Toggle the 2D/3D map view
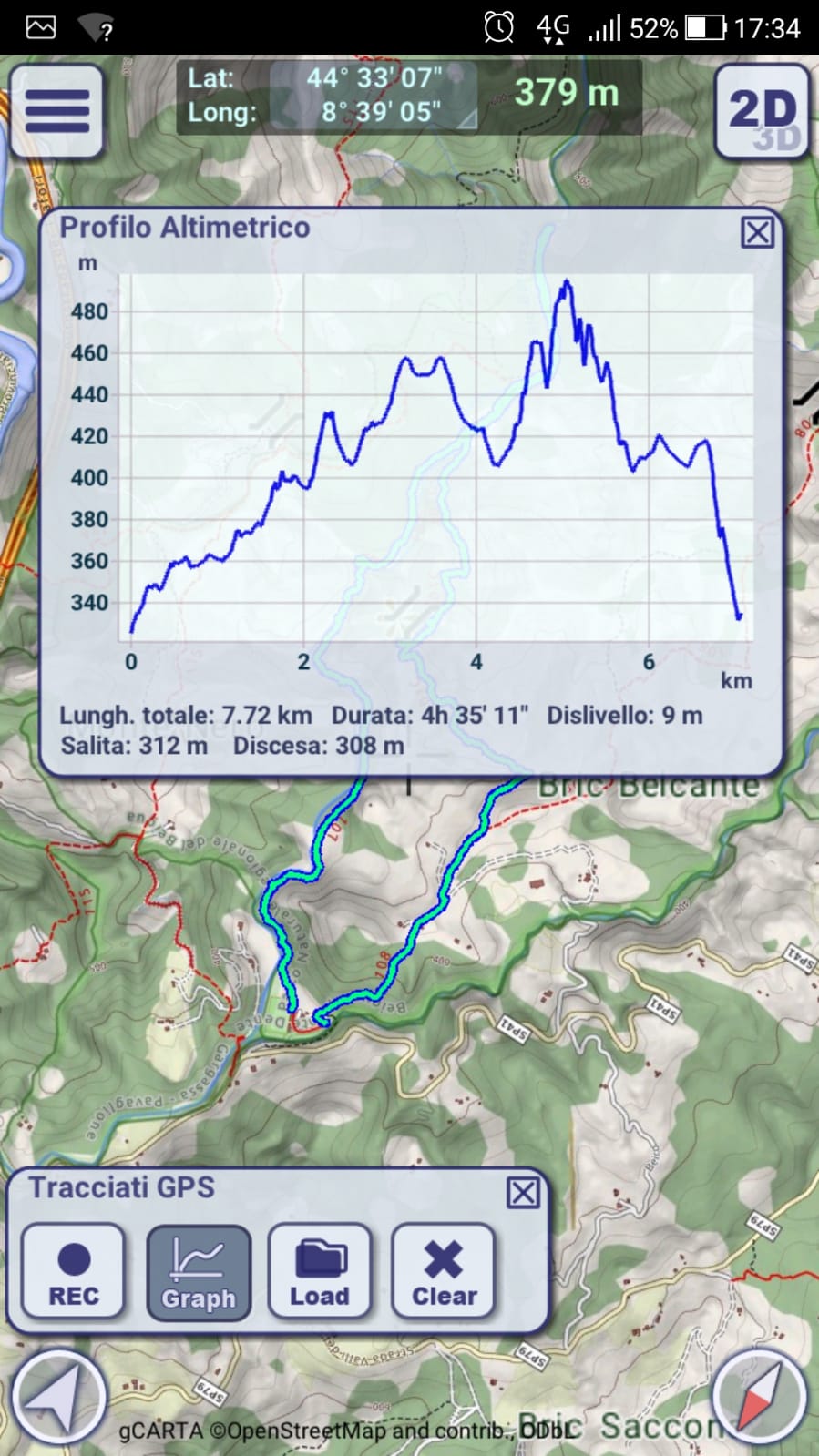Image resolution: width=819 pixels, height=1456 pixels. (762, 112)
